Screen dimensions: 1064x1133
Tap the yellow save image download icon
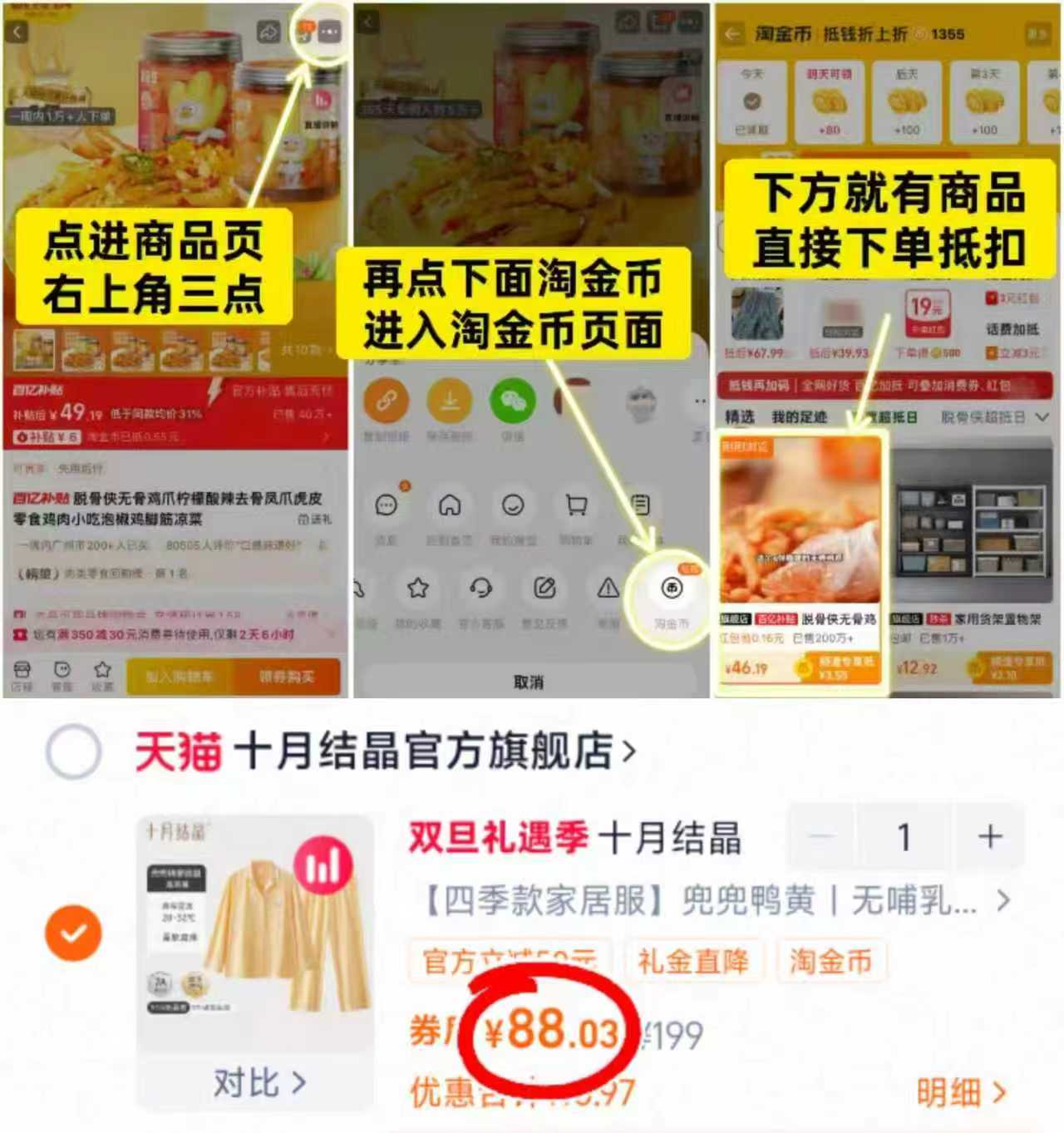[450, 399]
